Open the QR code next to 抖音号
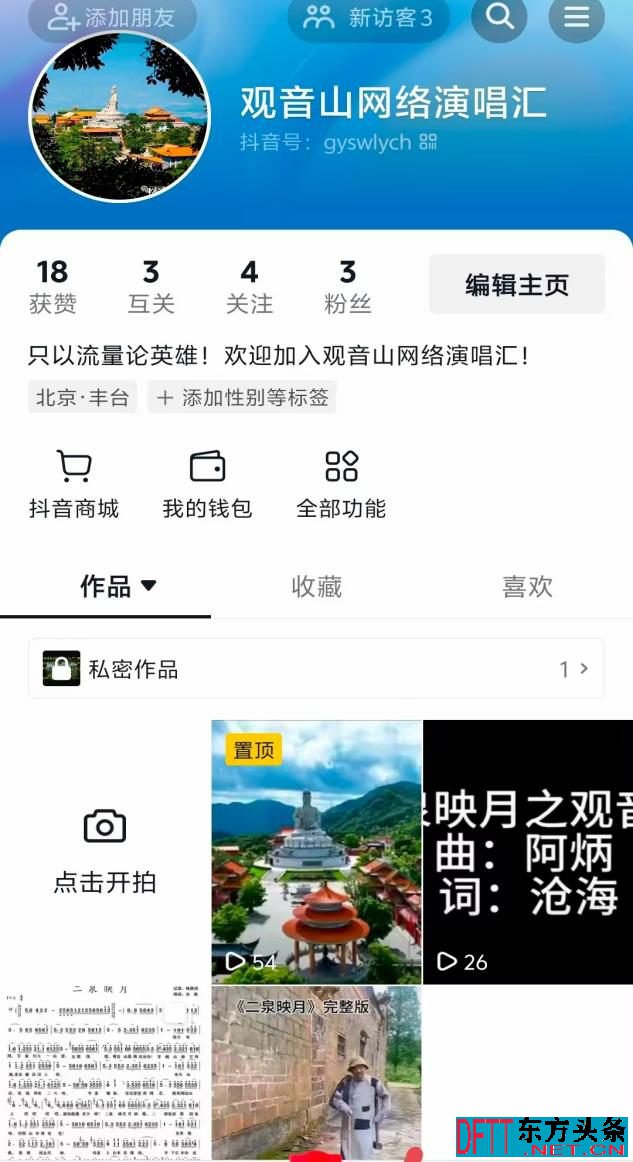Screen dimensions: 633x1162 coord(429,142)
